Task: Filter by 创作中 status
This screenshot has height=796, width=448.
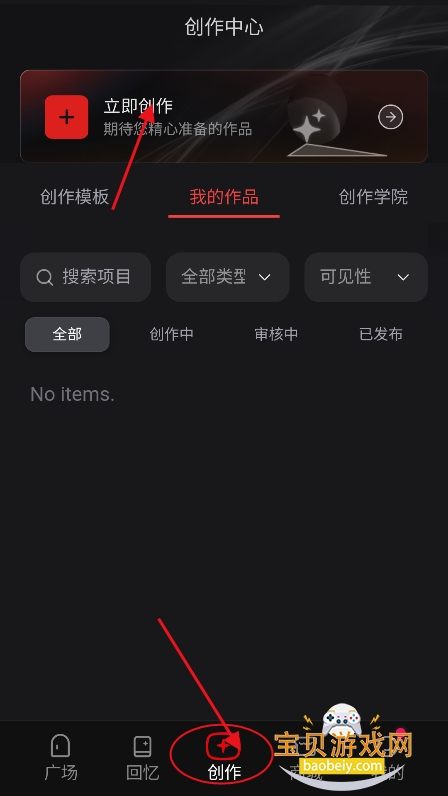Action: coord(172,335)
